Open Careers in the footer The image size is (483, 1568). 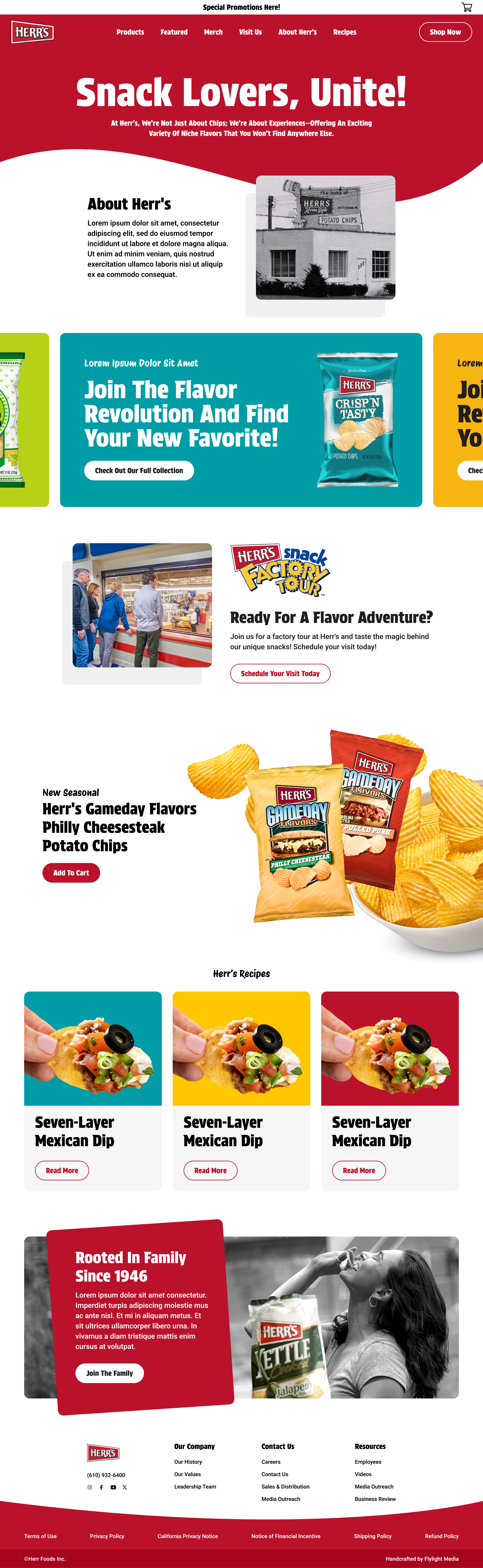[x=271, y=1461]
